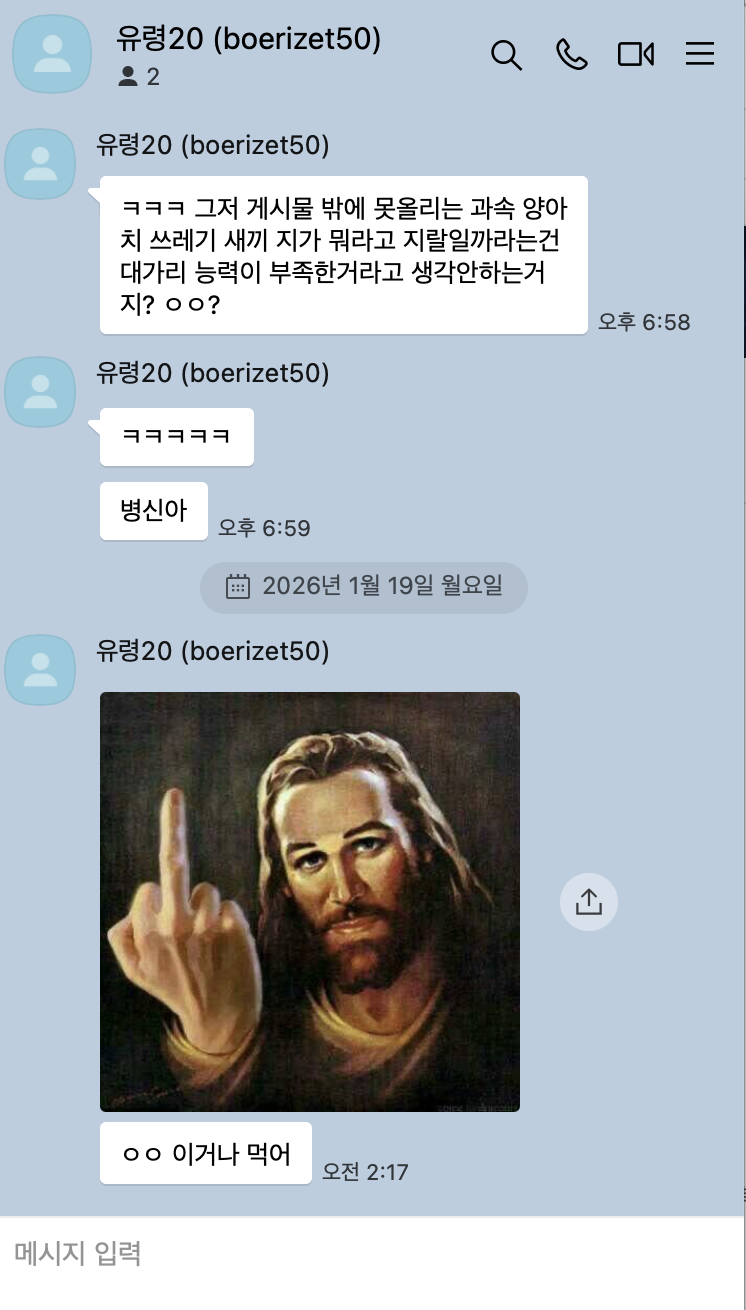The height and width of the screenshot is (1310, 746).
Task: Open the 2026년 1월 19일 date picker
Action: tap(364, 585)
